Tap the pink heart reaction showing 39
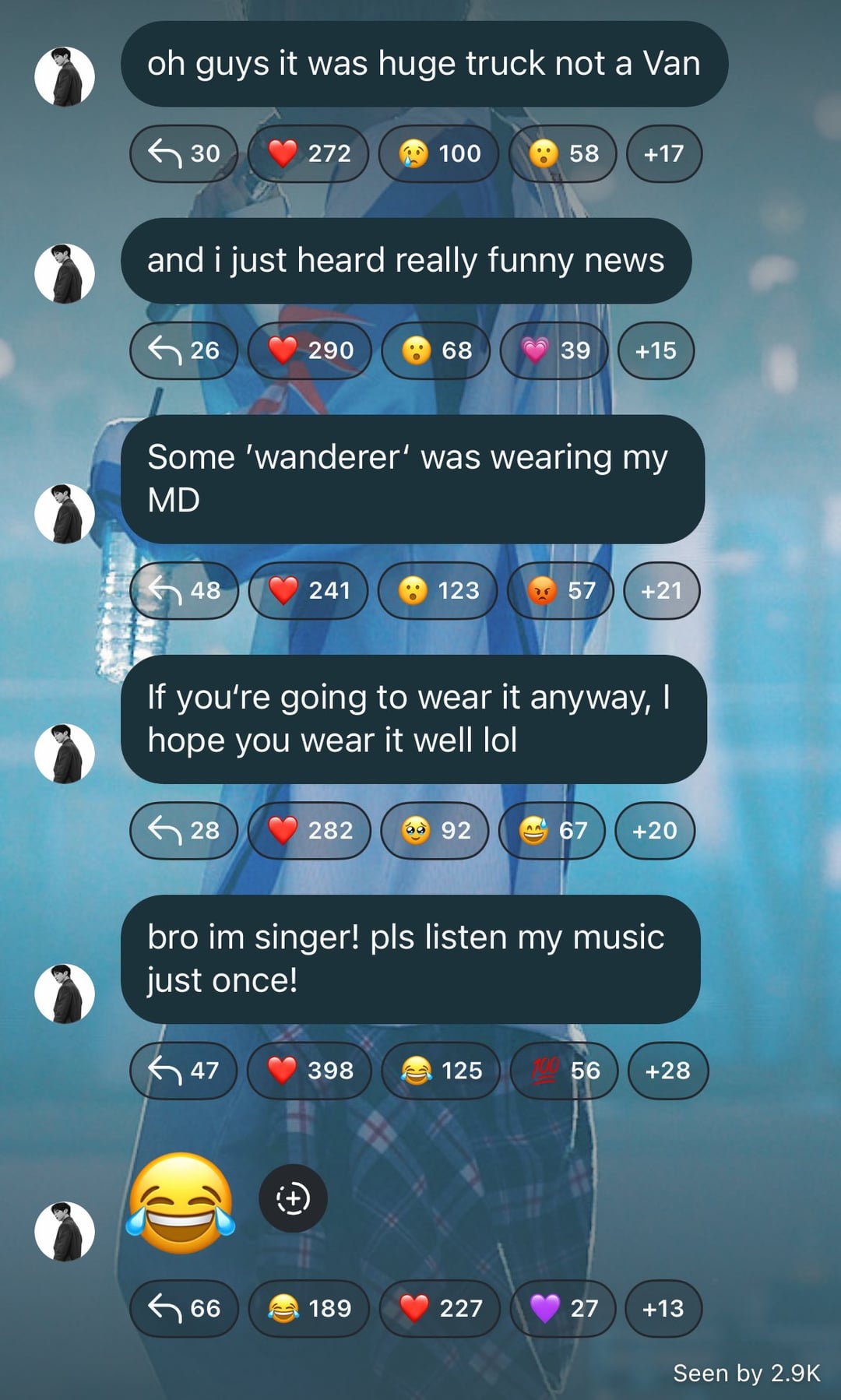The image size is (841, 1400). pyautogui.click(x=554, y=350)
